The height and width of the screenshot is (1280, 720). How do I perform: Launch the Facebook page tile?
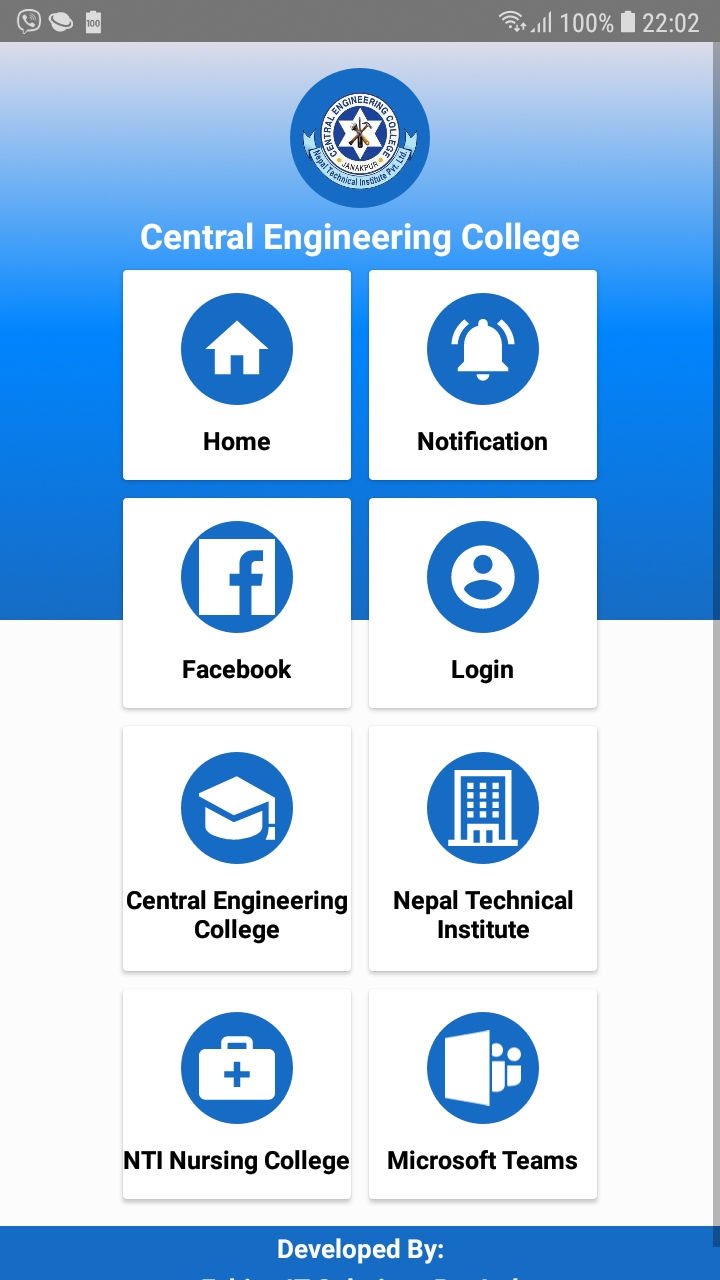[237, 603]
